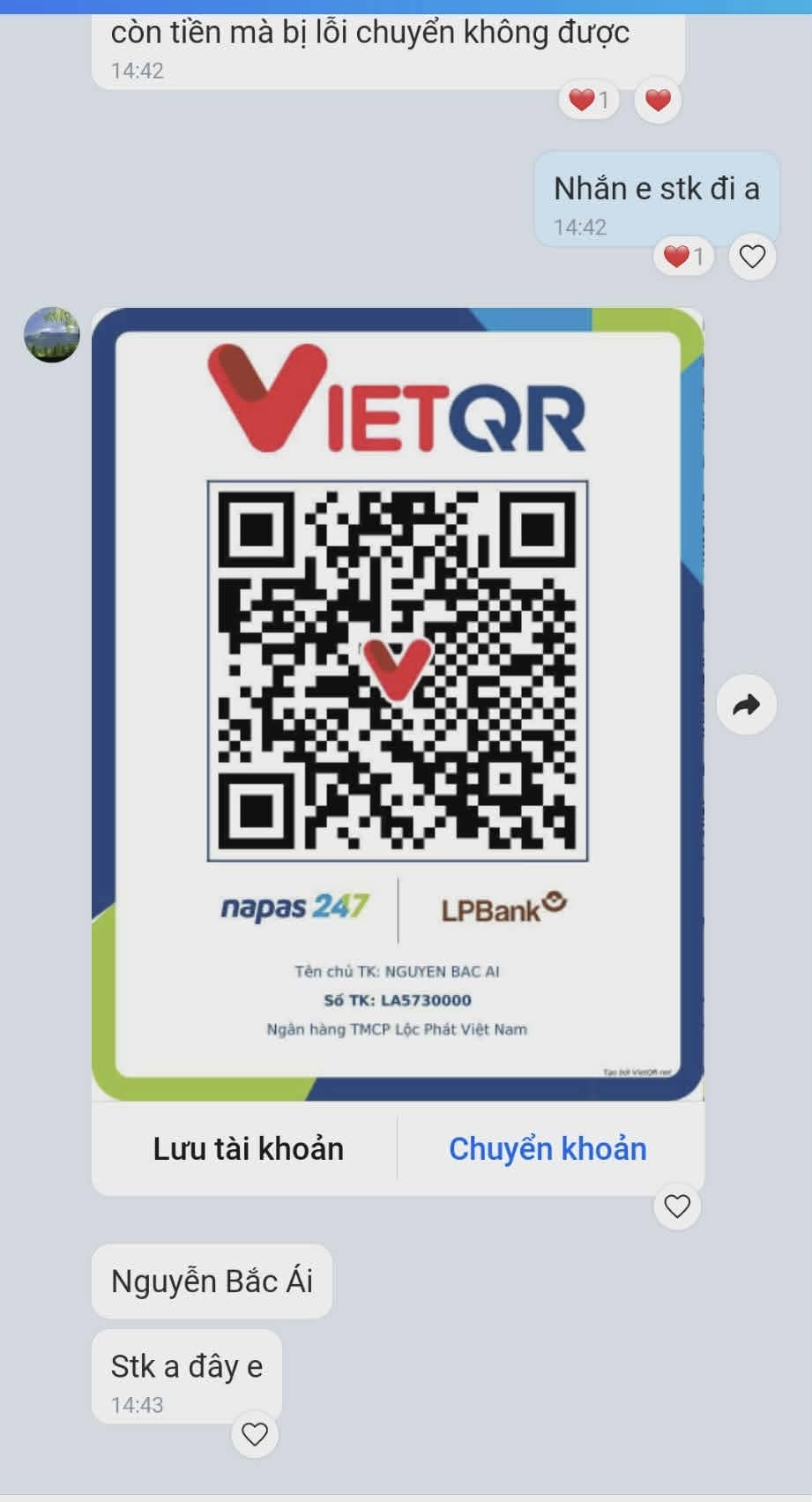Image resolution: width=812 pixels, height=1502 pixels.
Task: React with heart under the QR image
Action: [677, 1206]
